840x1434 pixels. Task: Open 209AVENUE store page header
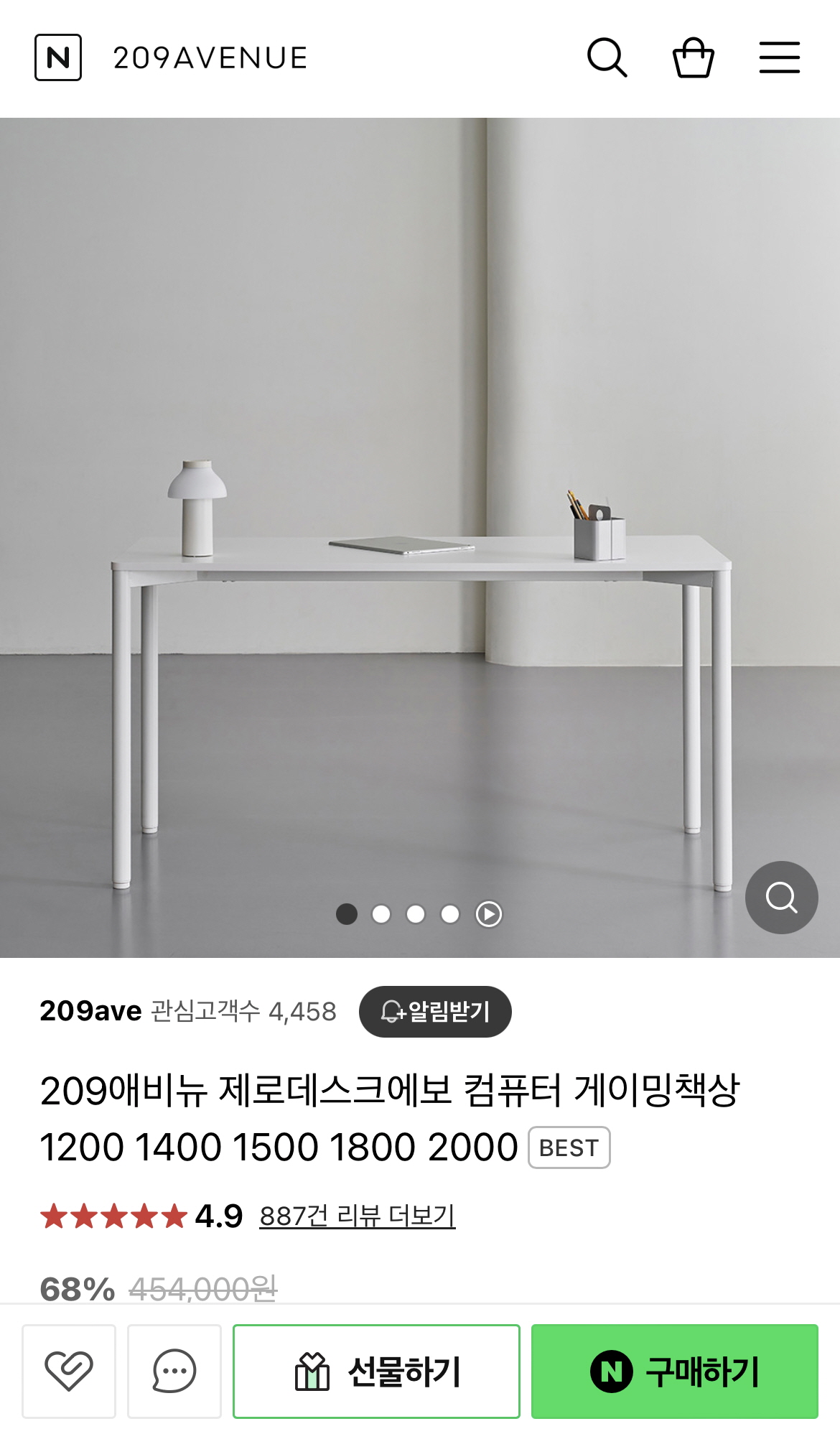(208, 58)
